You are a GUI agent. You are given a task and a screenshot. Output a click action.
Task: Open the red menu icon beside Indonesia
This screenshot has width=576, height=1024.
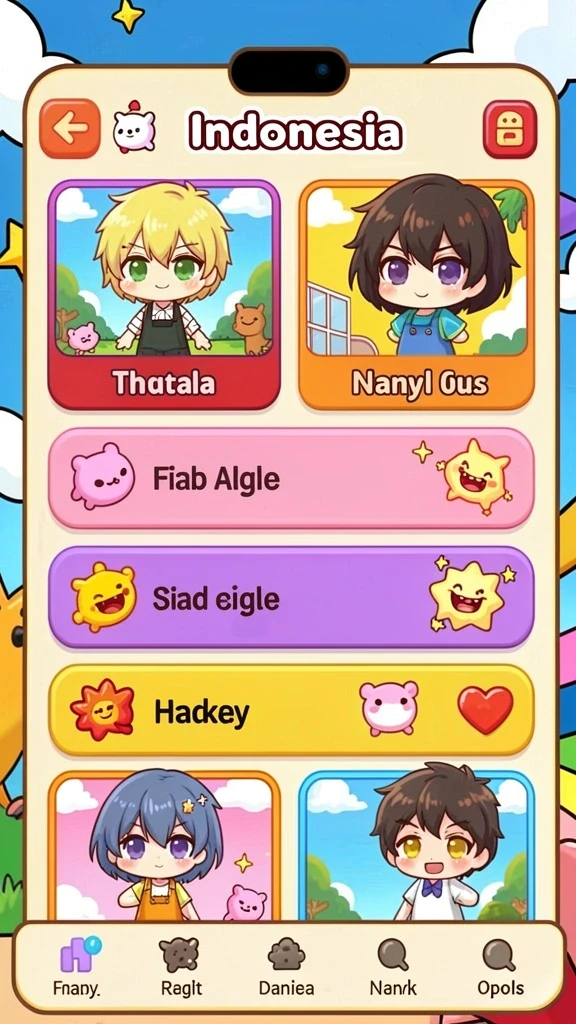point(510,129)
